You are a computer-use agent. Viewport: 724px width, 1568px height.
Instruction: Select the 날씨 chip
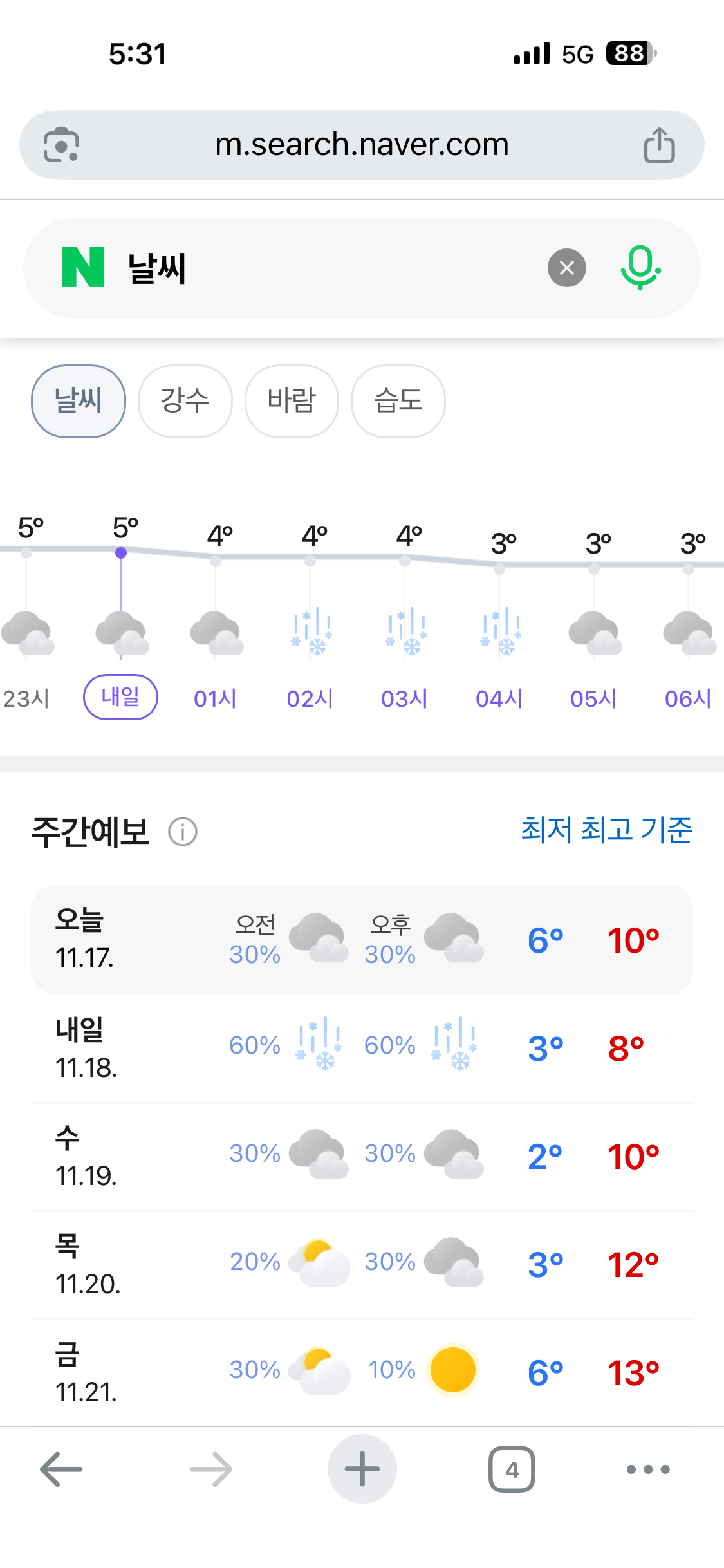pyautogui.click(x=79, y=401)
